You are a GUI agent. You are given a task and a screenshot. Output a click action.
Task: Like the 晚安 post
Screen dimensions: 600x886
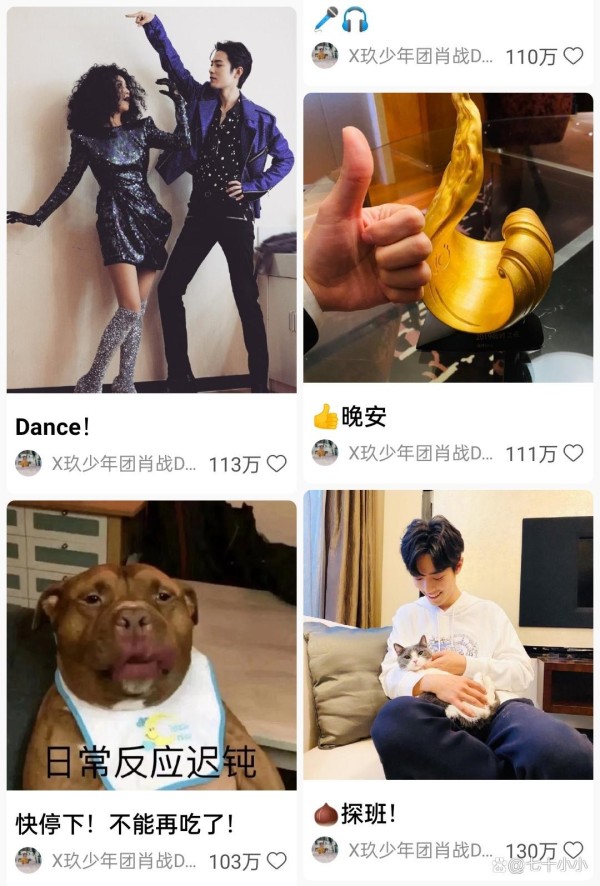573,453
